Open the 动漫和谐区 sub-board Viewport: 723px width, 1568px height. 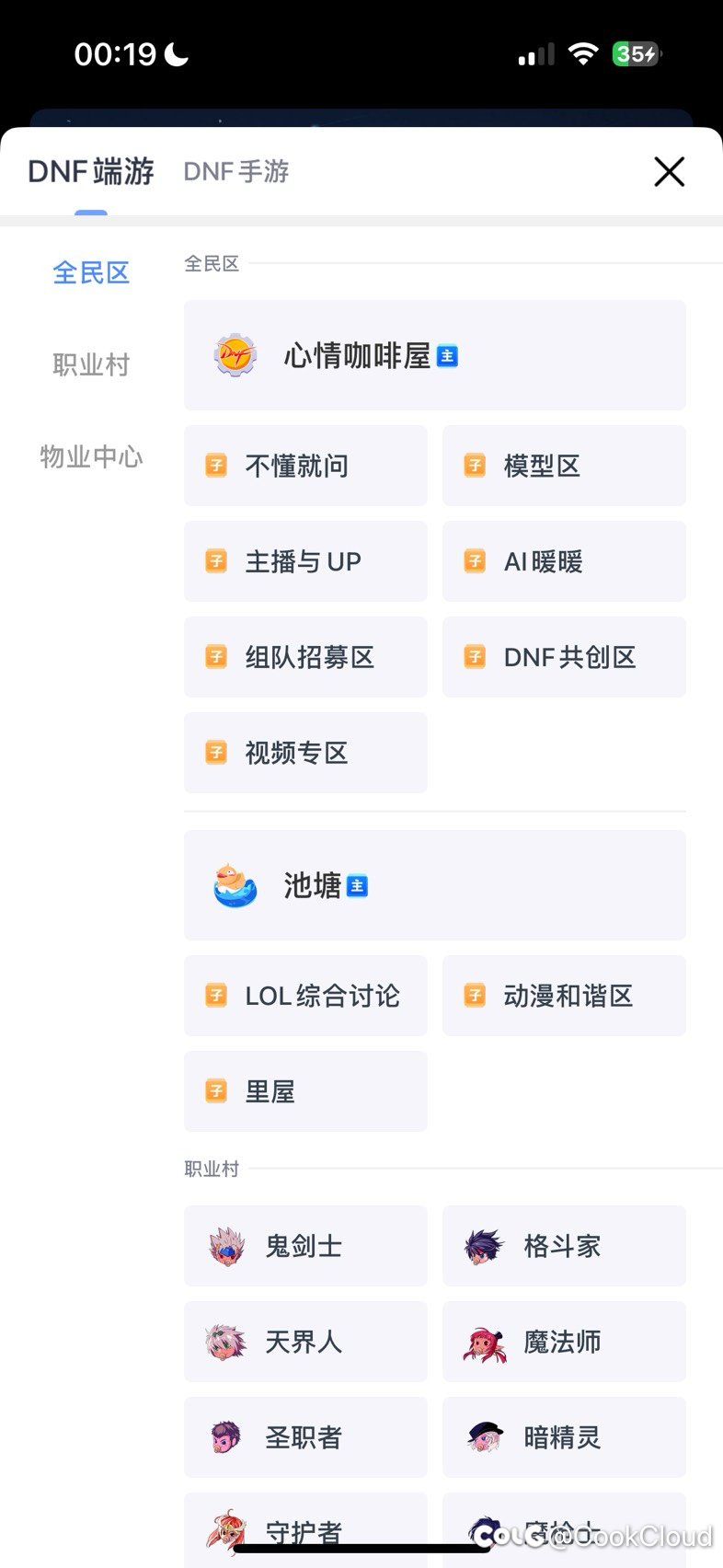tap(564, 996)
